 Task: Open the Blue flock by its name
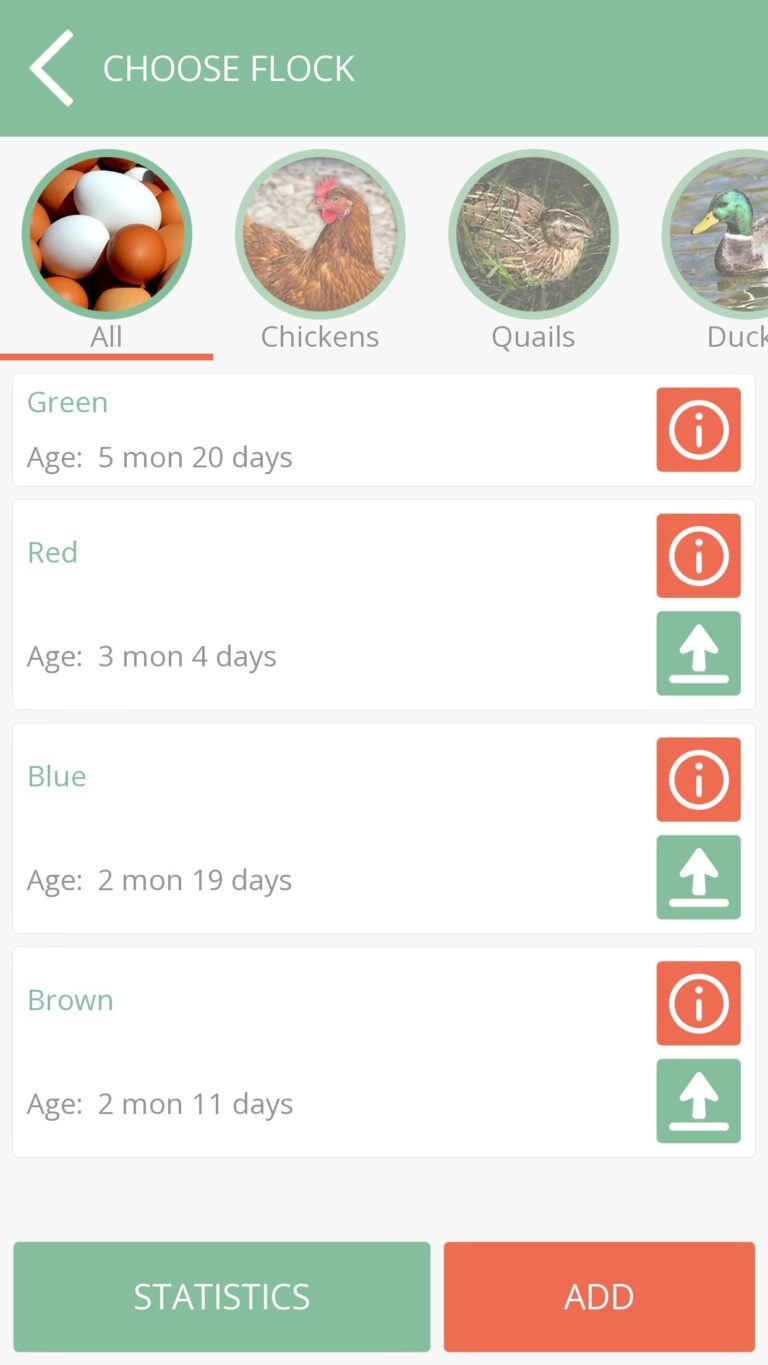coord(56,776)
